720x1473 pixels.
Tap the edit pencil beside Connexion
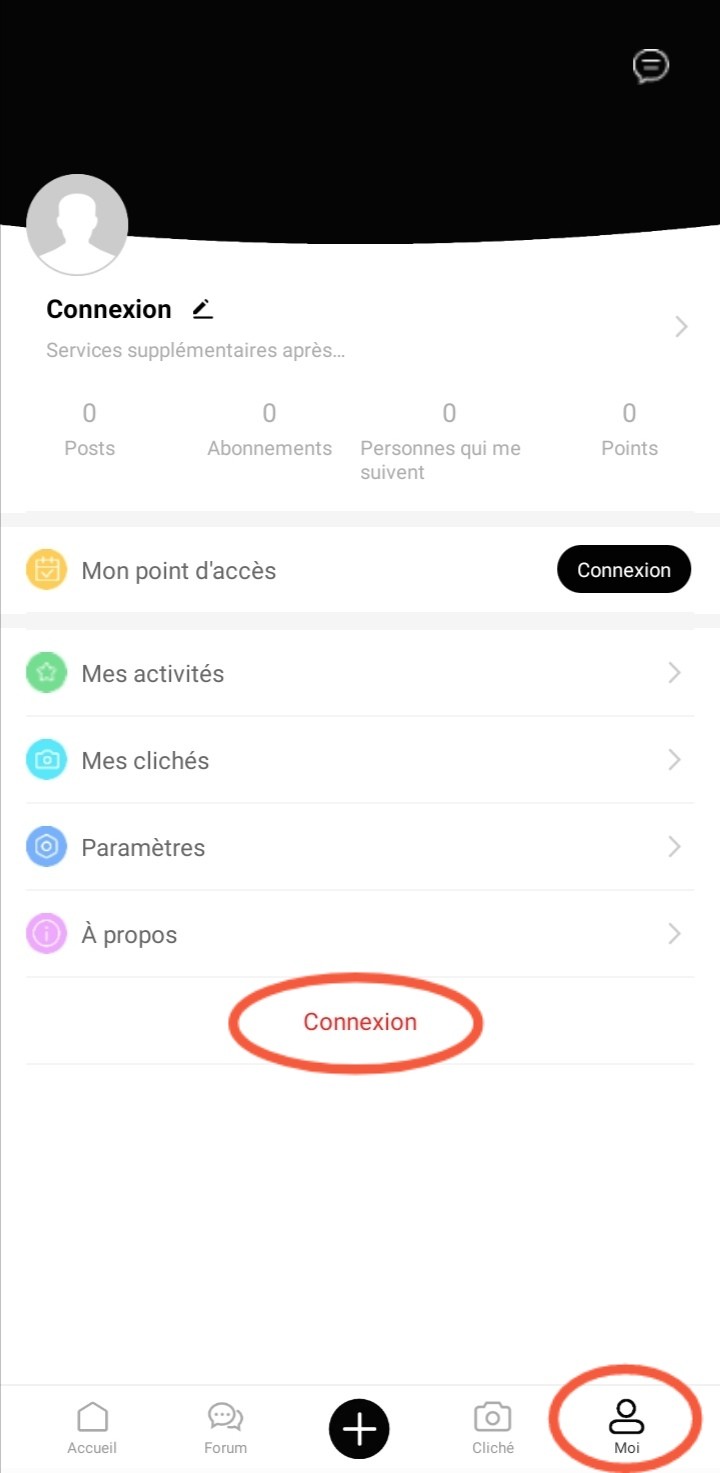[203, 309]
